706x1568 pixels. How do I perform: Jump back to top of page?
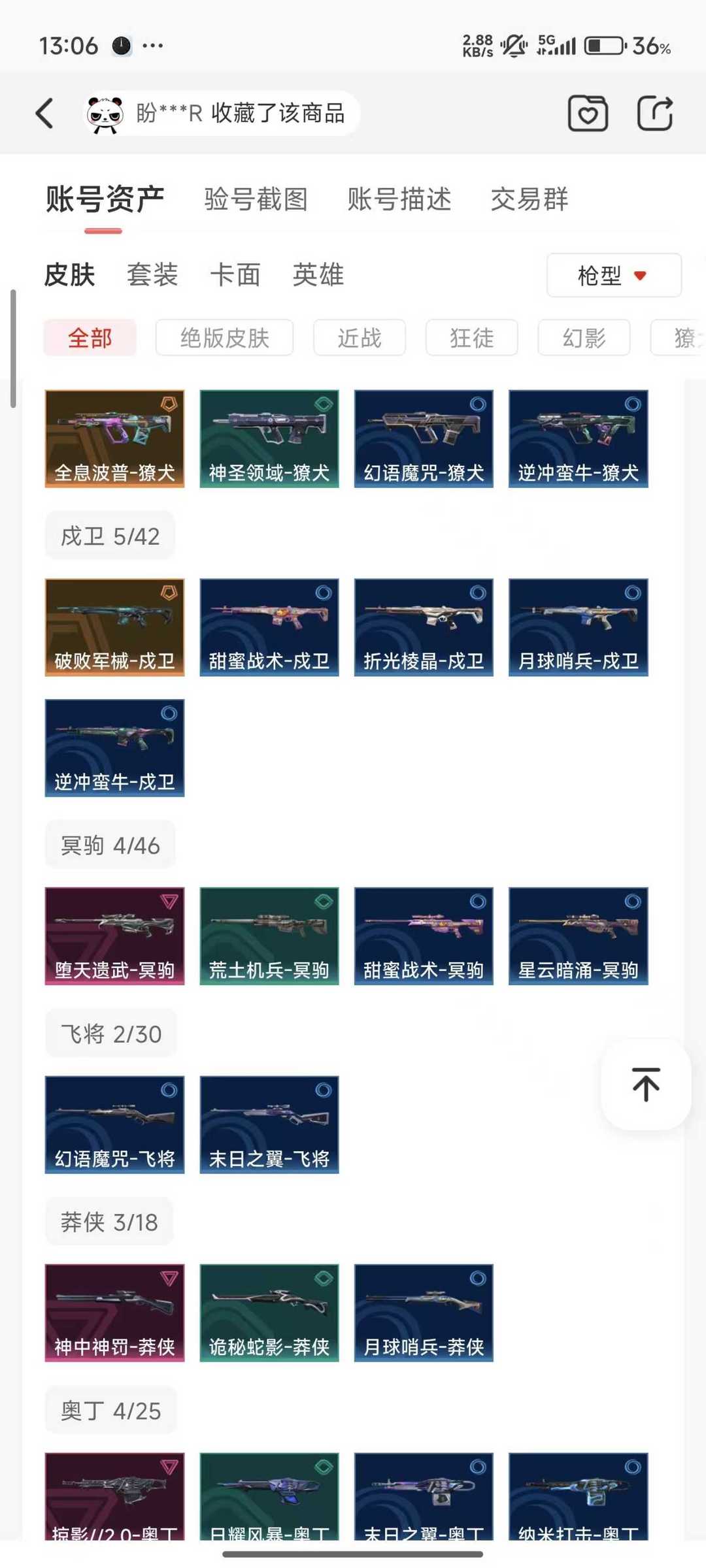(645, 1084)
